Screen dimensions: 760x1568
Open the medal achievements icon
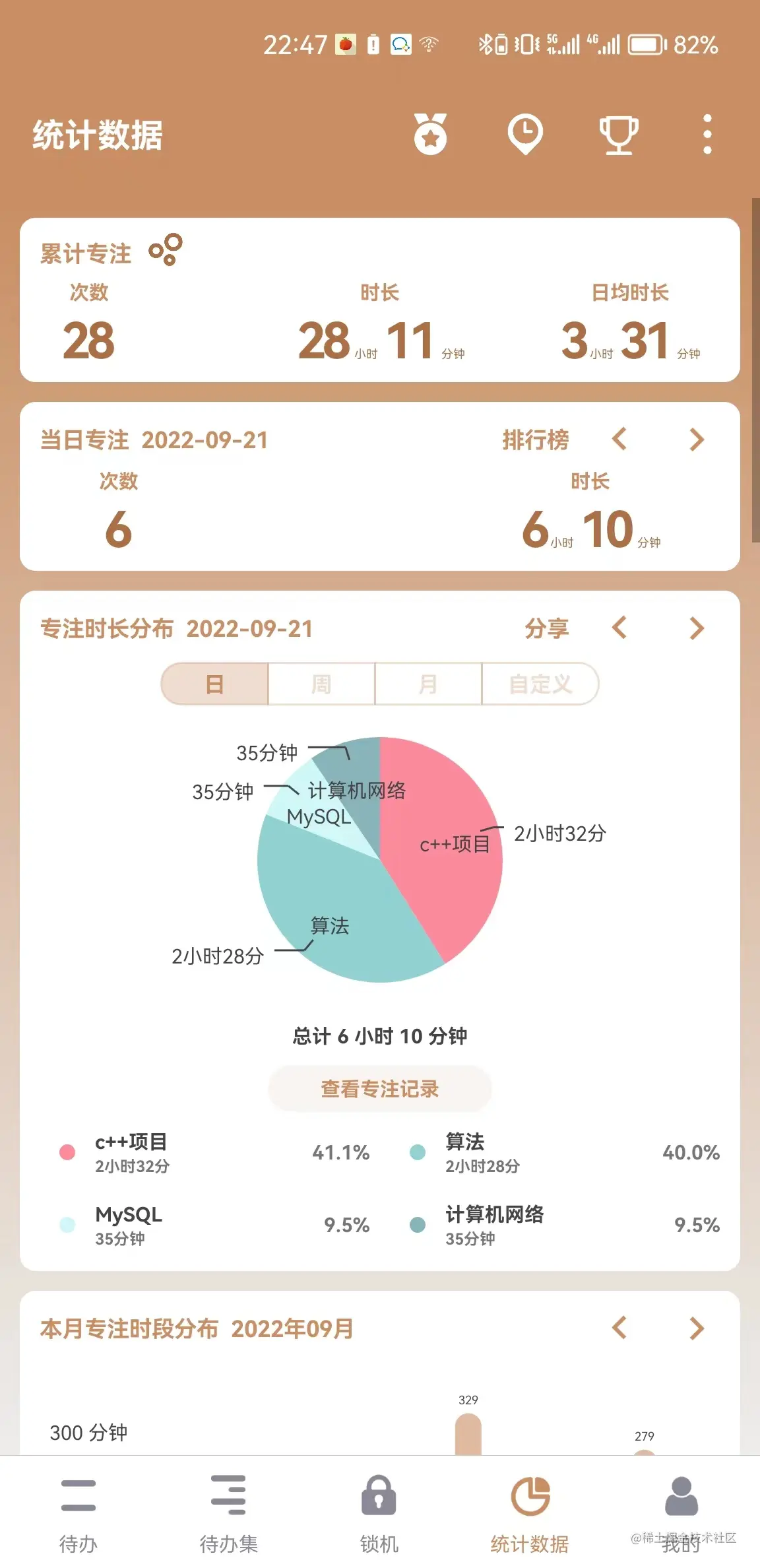[430, 135]
